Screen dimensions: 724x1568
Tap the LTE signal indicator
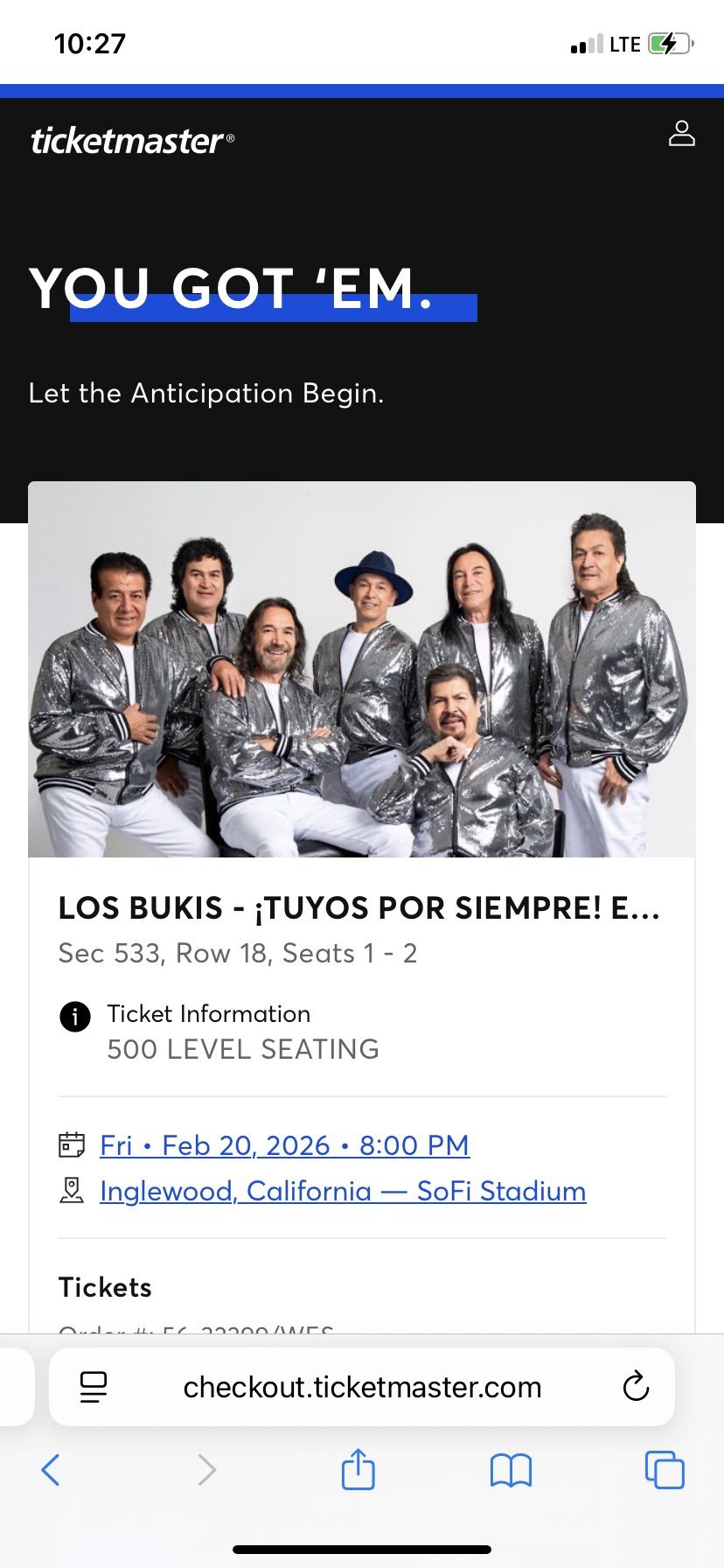[626, 44]
